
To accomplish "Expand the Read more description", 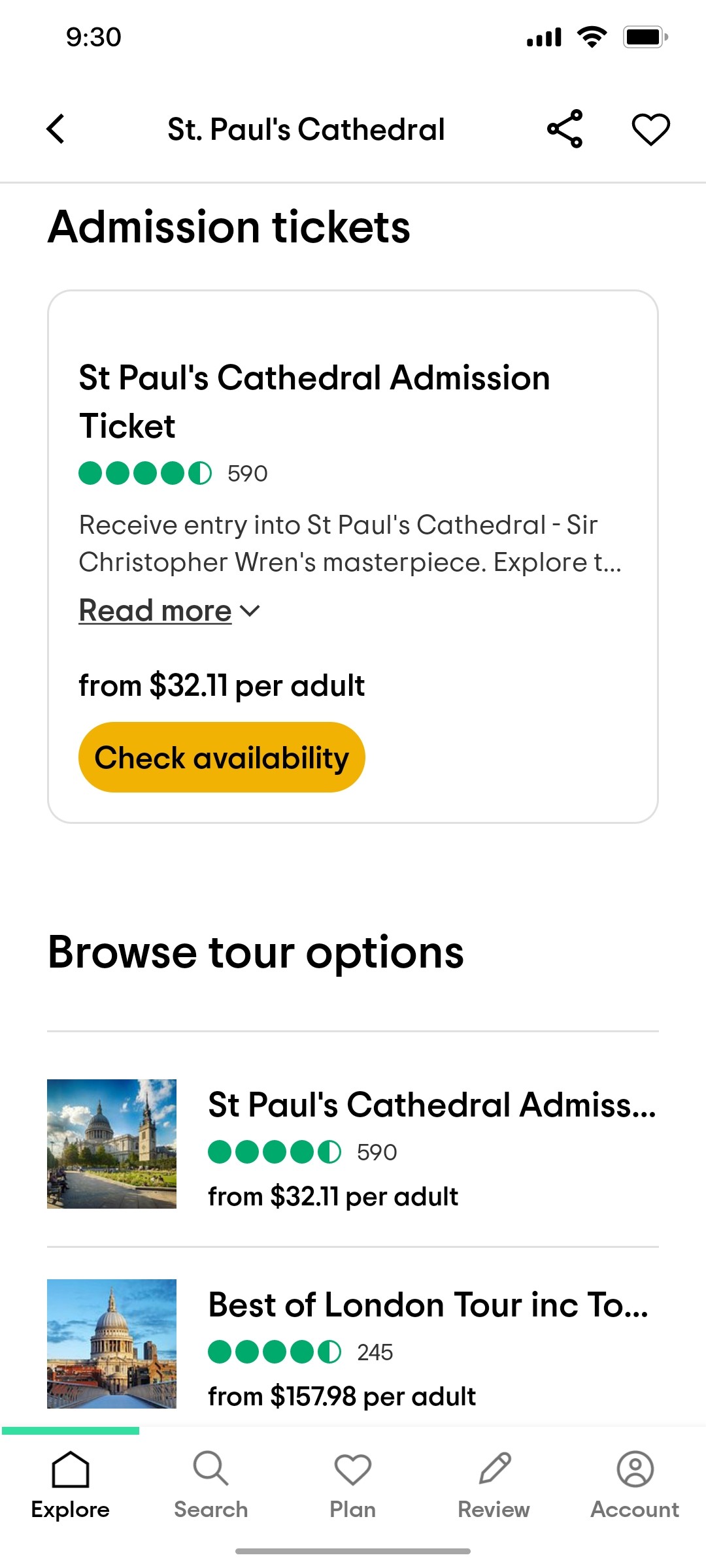I will (x=155, y=610).
